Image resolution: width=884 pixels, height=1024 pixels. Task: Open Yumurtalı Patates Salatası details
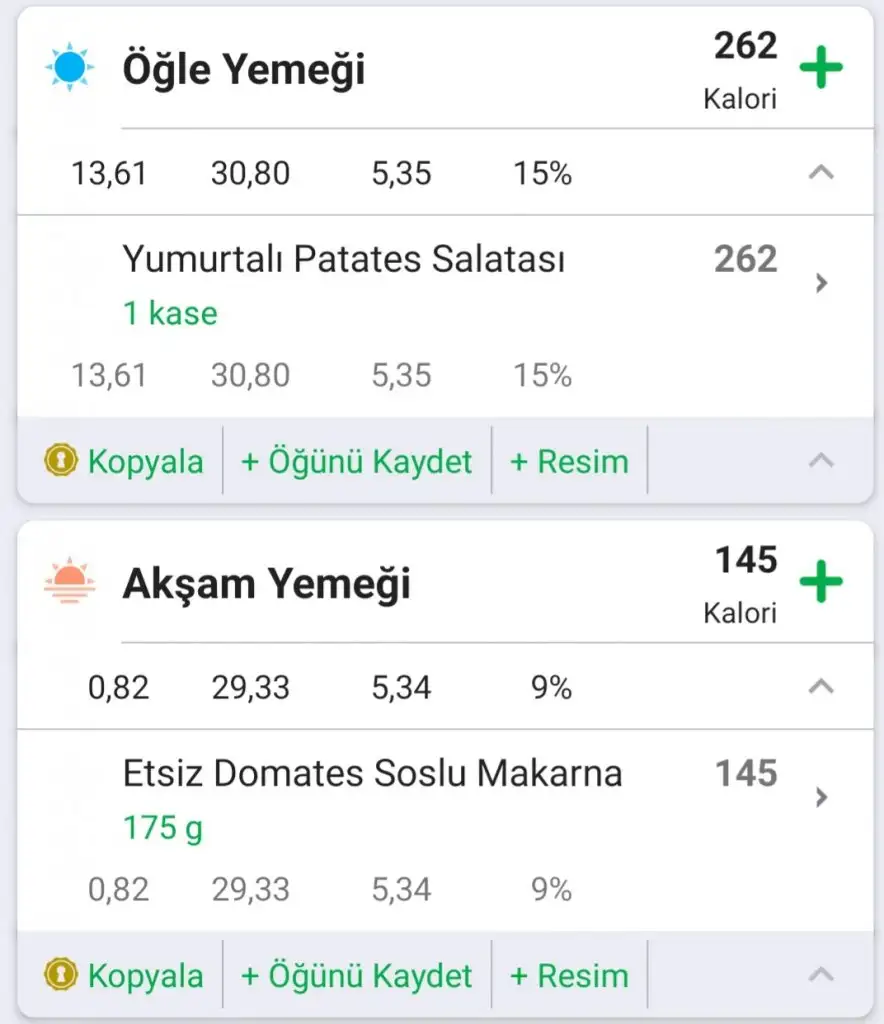(x=820, y=283)
